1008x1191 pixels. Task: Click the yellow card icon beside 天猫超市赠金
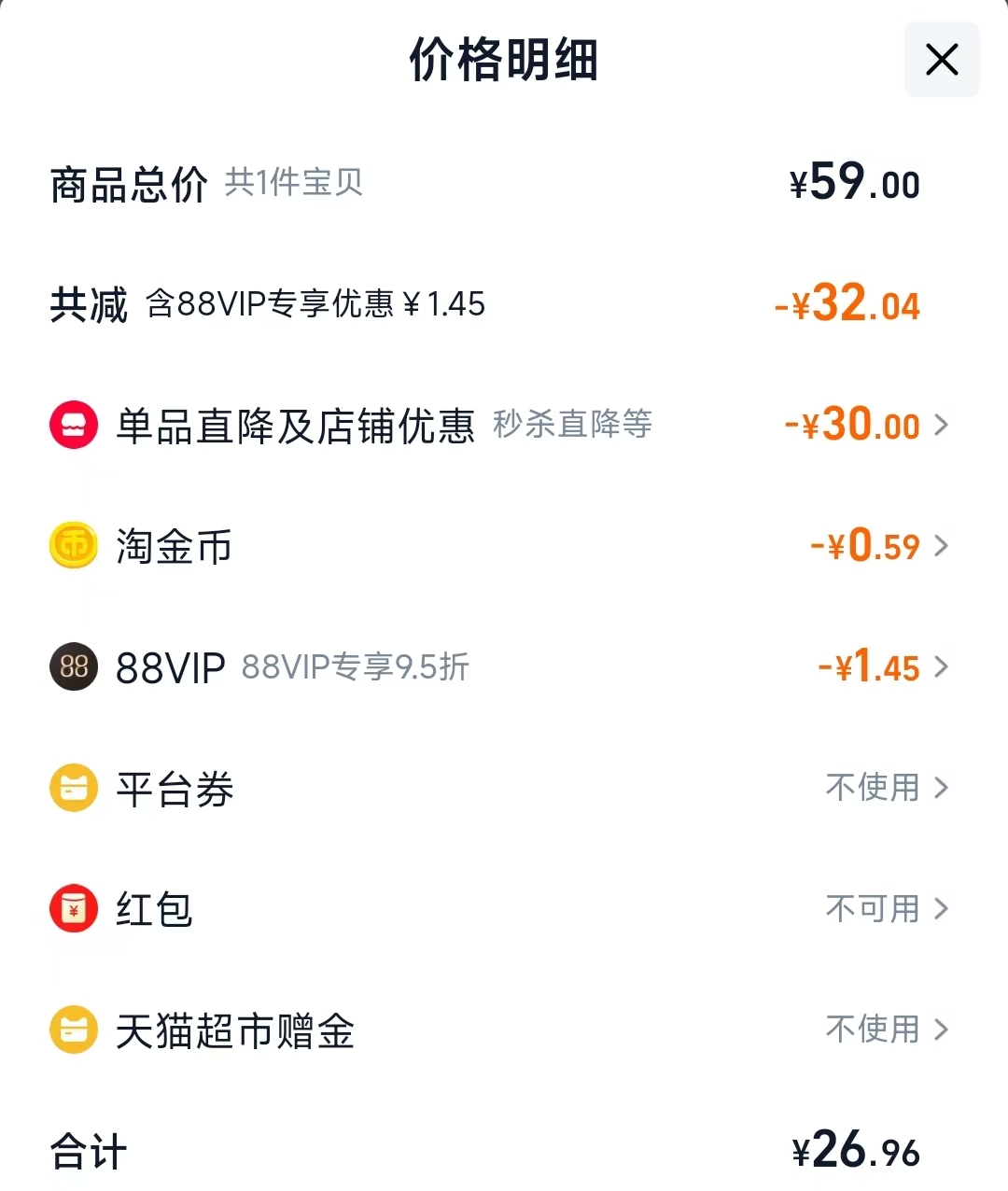[74, 1030]
